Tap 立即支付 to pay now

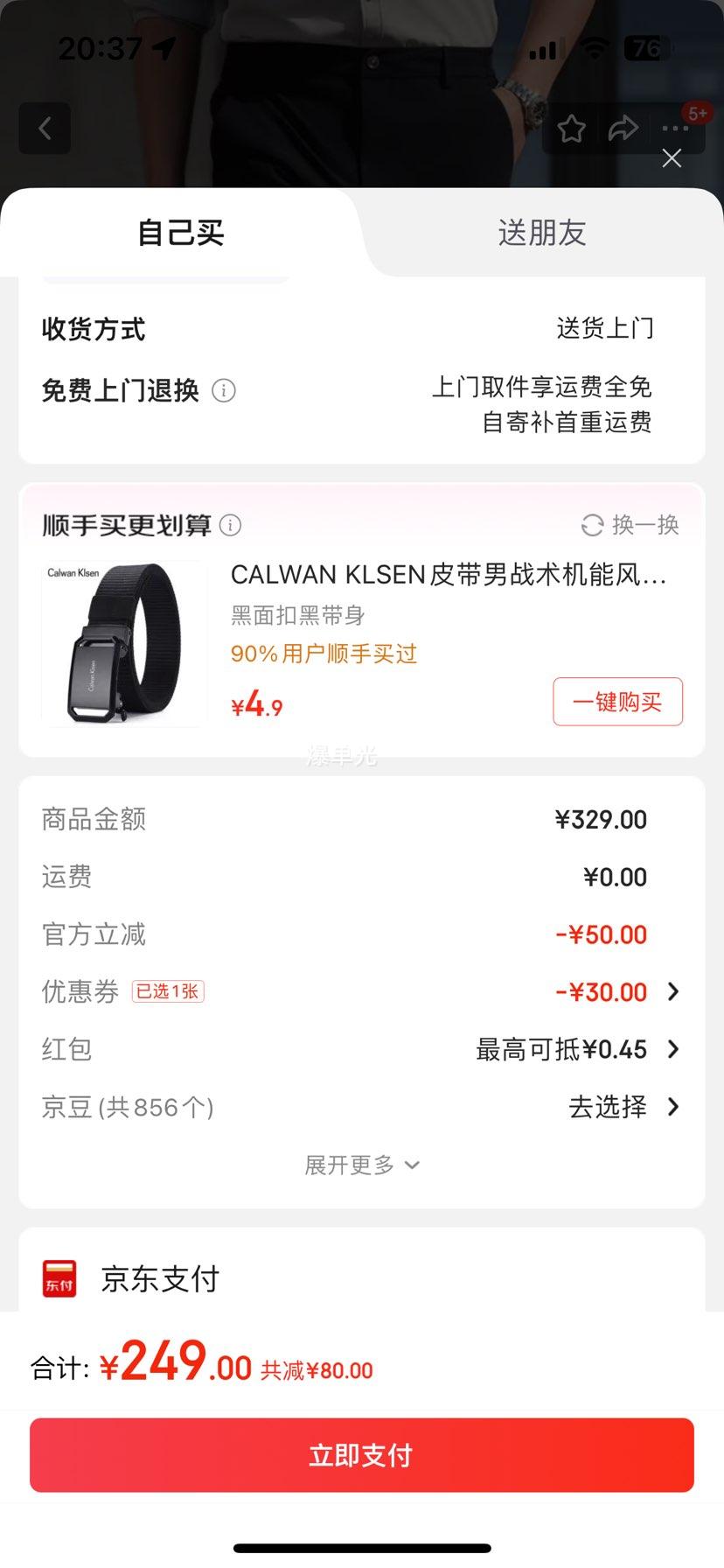tap(361, 1455)
